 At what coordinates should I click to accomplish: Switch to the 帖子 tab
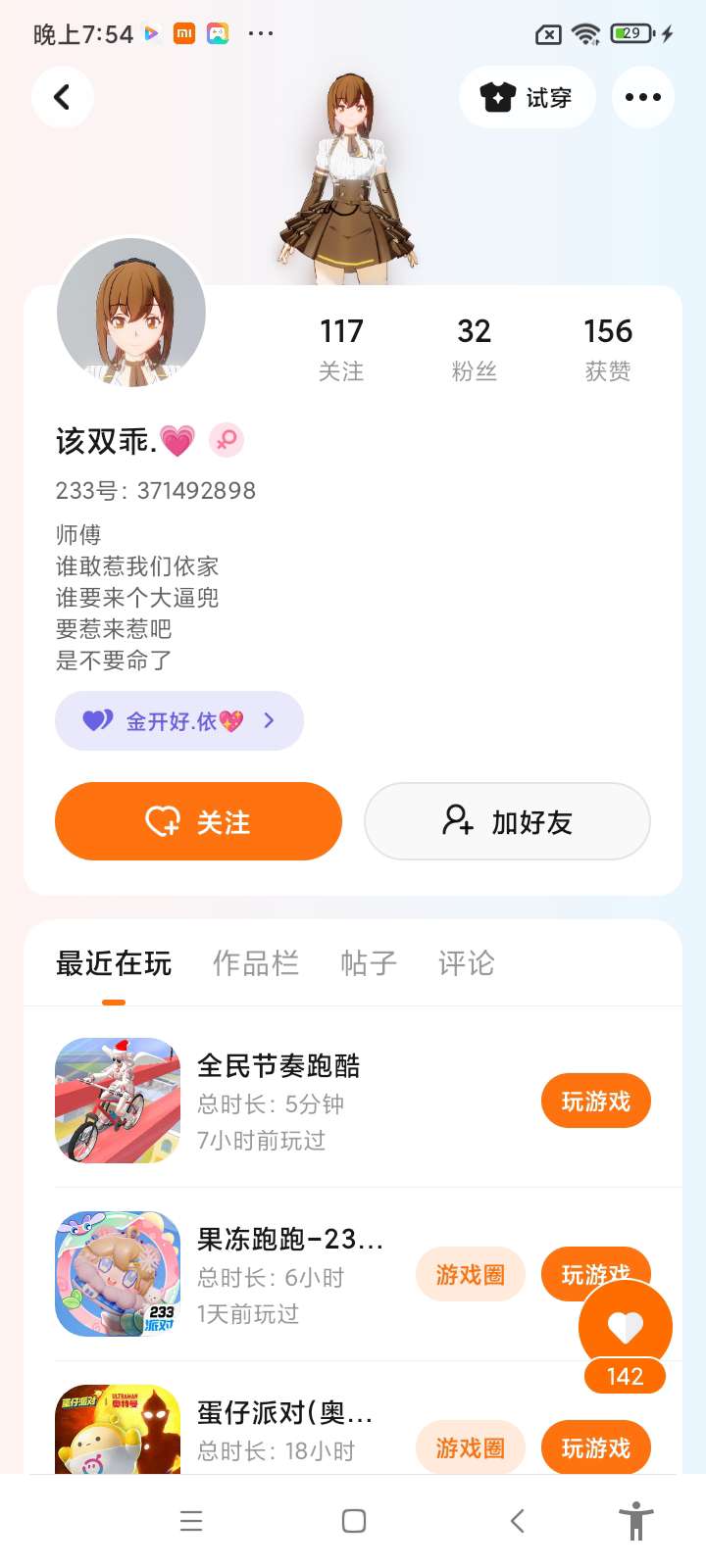click(368, 963)
